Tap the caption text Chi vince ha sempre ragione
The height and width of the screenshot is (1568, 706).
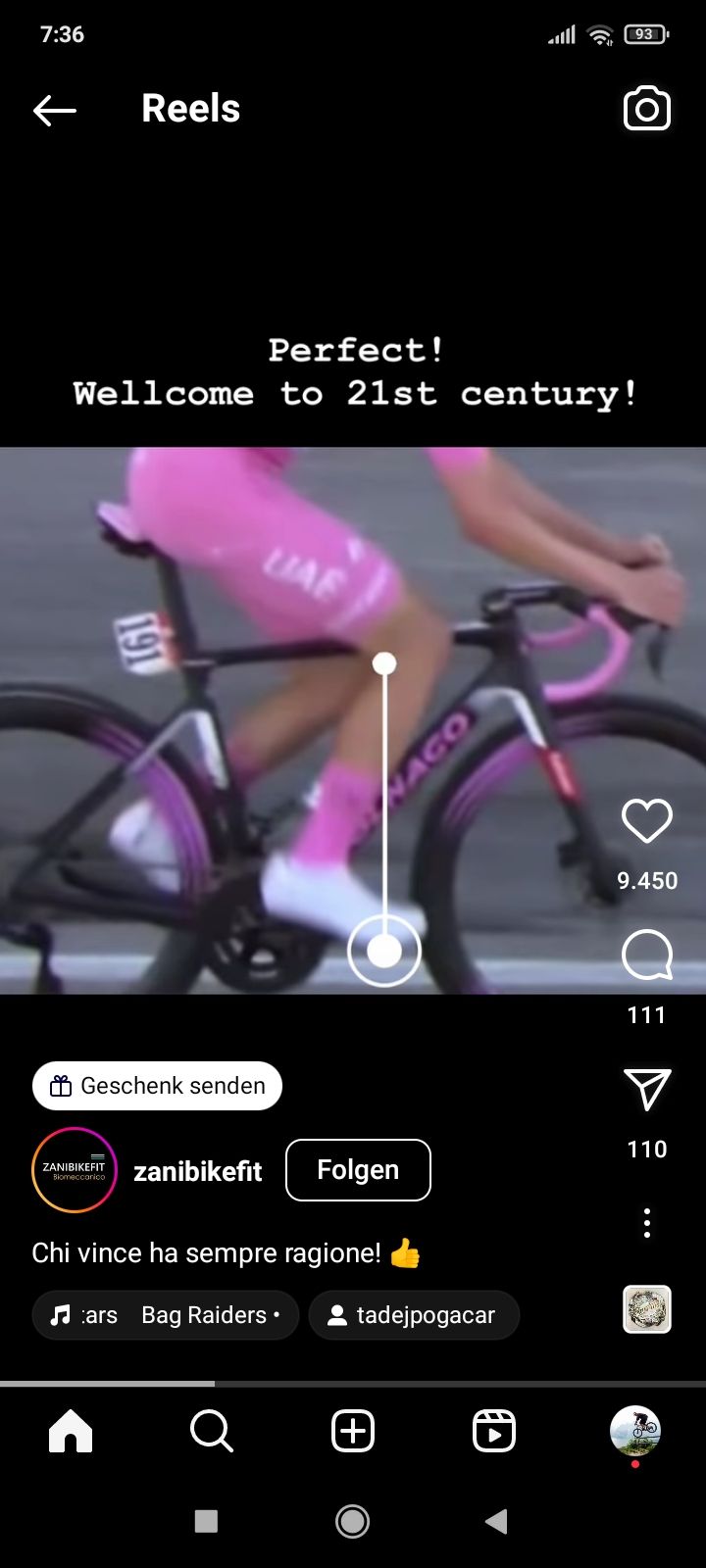pyautogui.click(x=226, y=1252)
